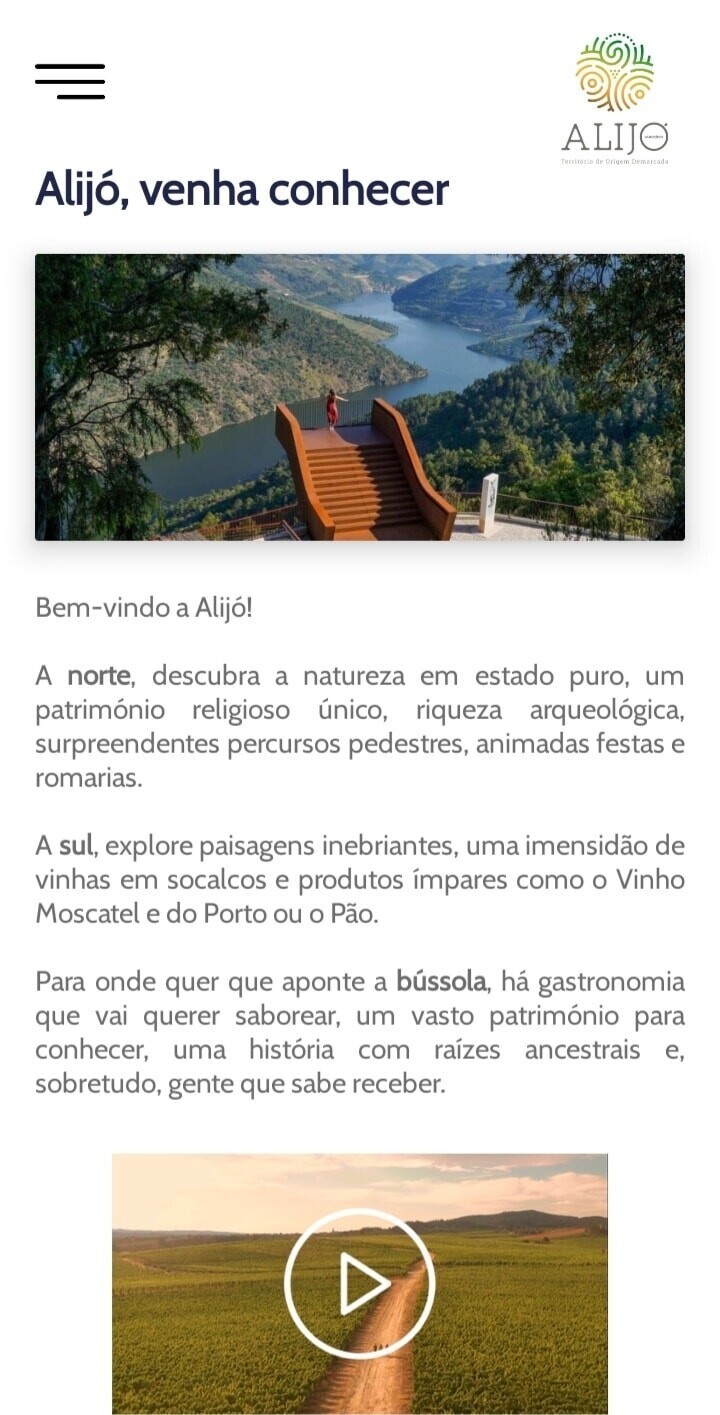Tap the Alijó logo to go home

(614, 98)
